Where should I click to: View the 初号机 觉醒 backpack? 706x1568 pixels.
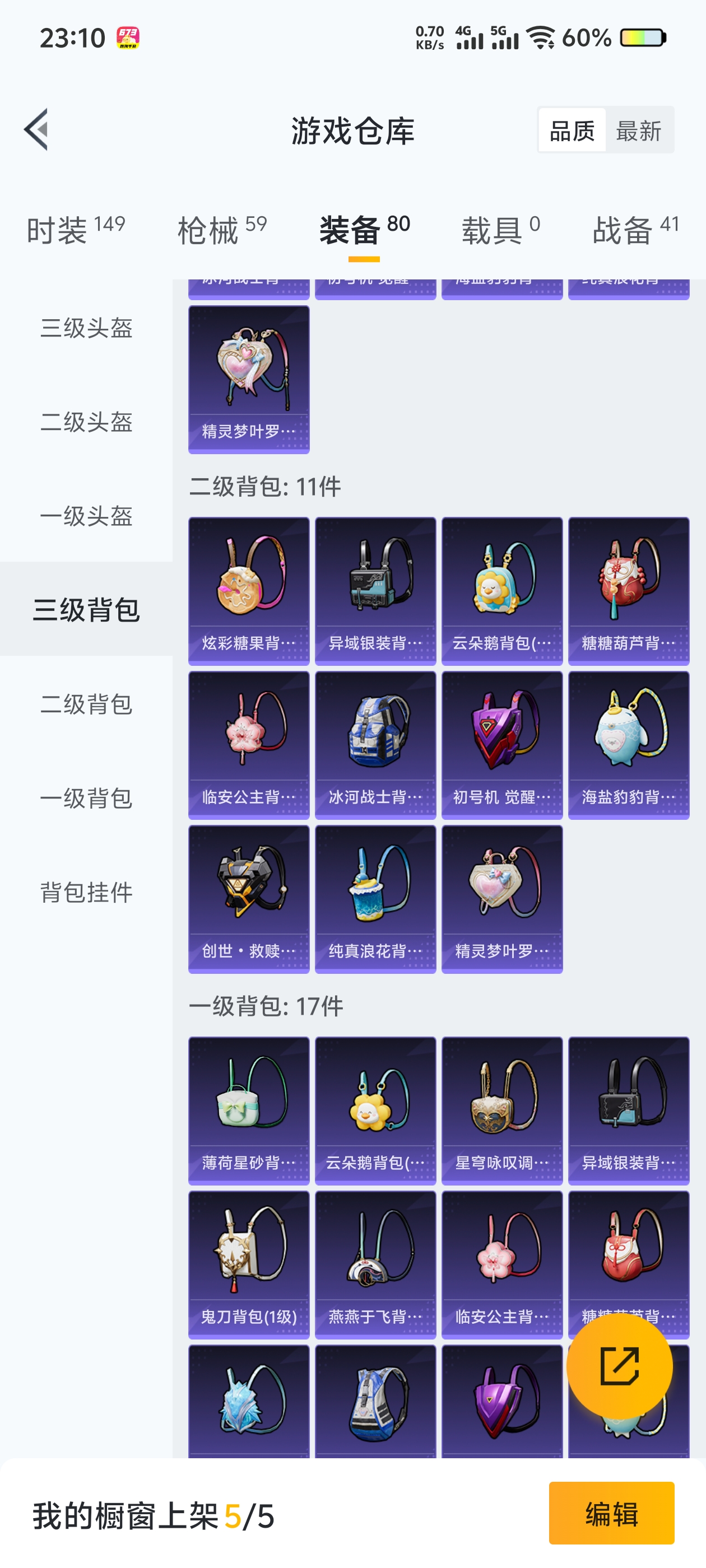501,744
